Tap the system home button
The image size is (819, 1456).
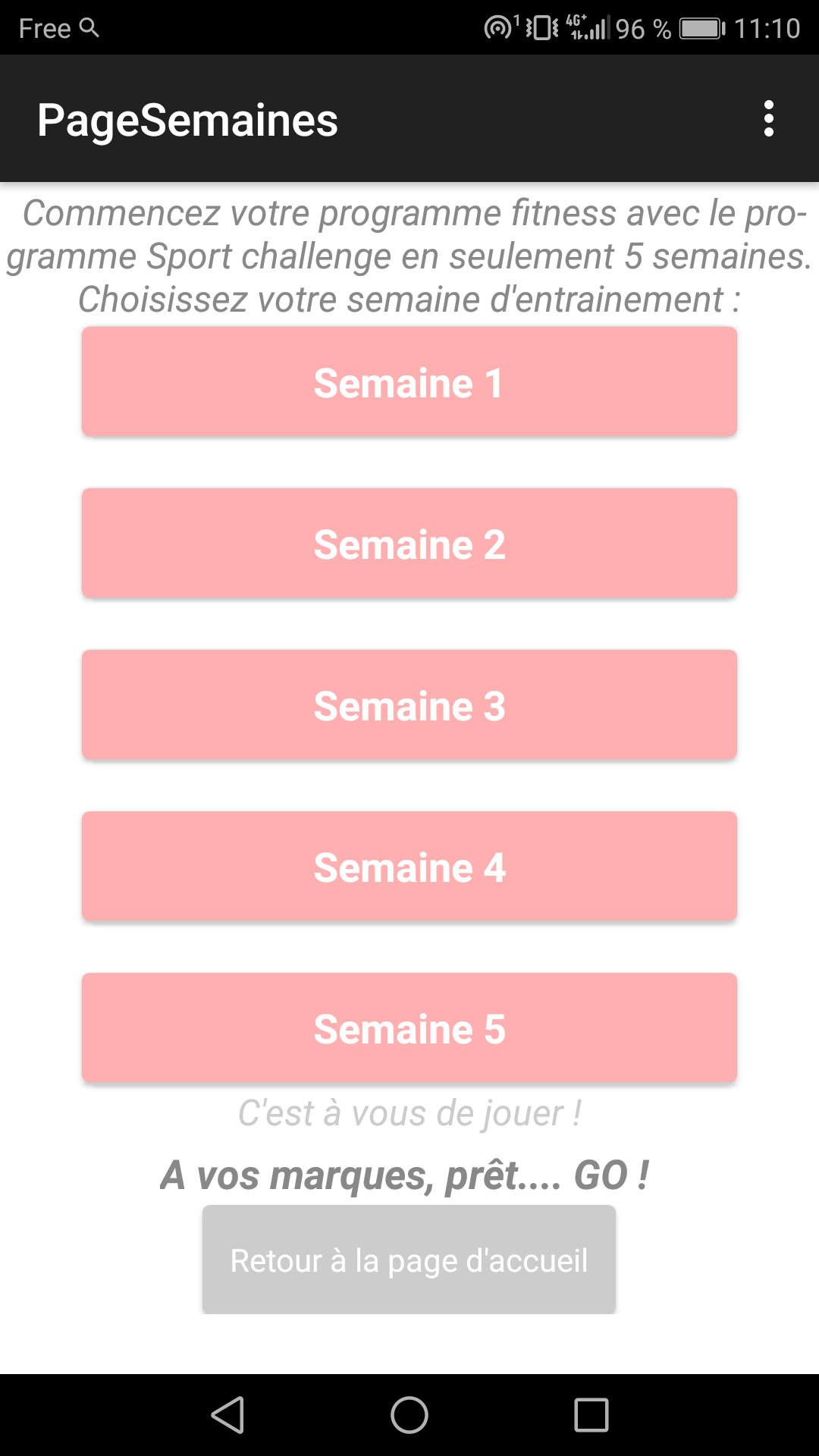point(409,1415)
